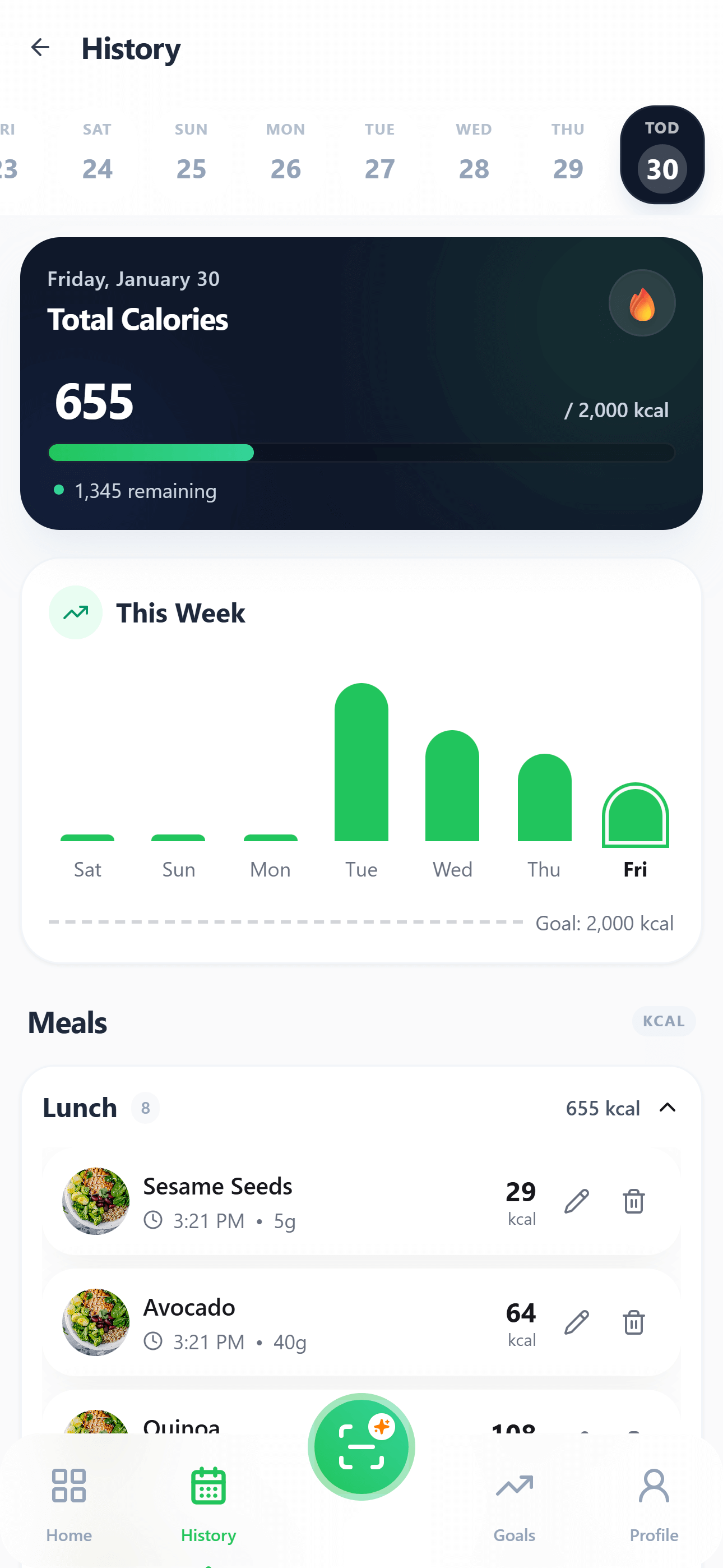Screen dimensions: 723x1568
Task: Click the clock icon next to Avocado time
Action: tap(154, 1341)
